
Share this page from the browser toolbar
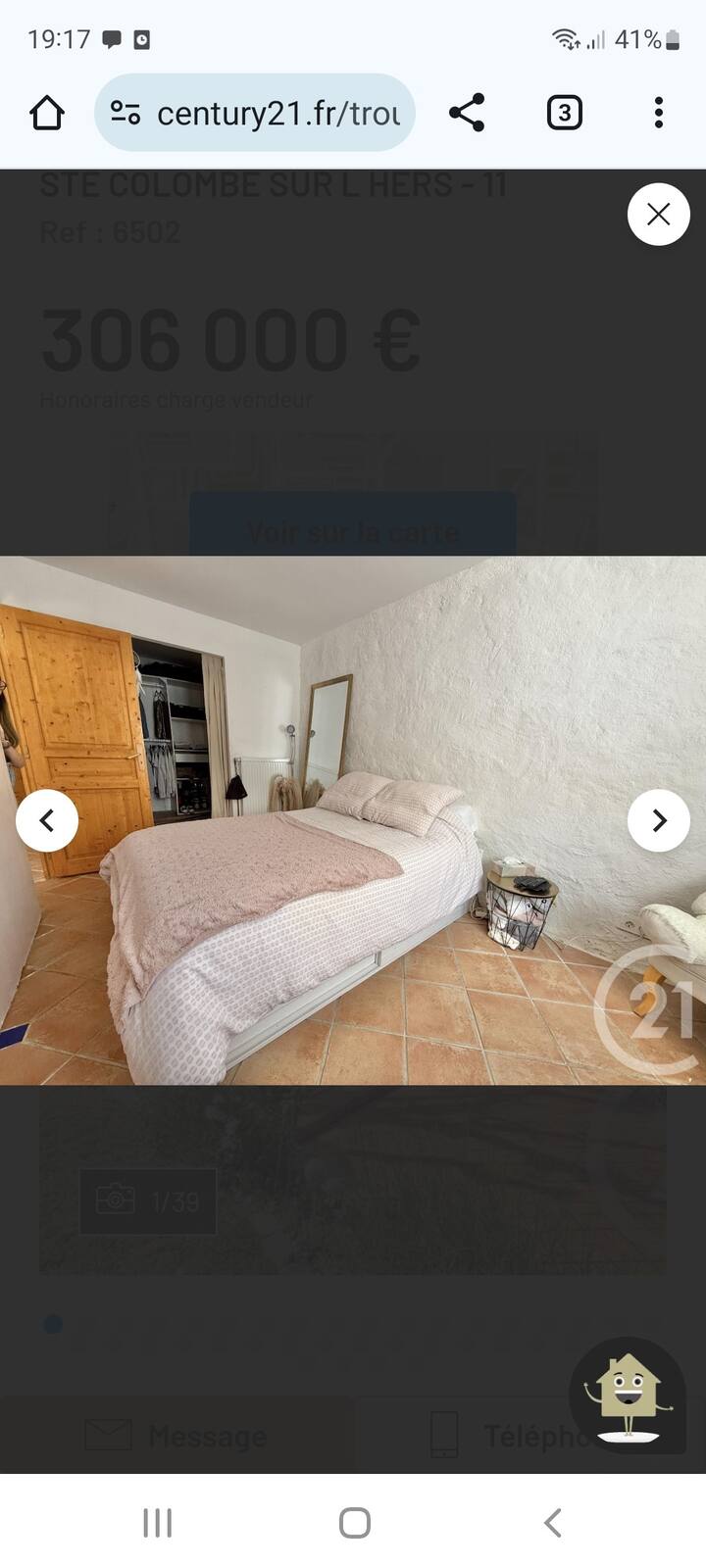pos(467,113)
